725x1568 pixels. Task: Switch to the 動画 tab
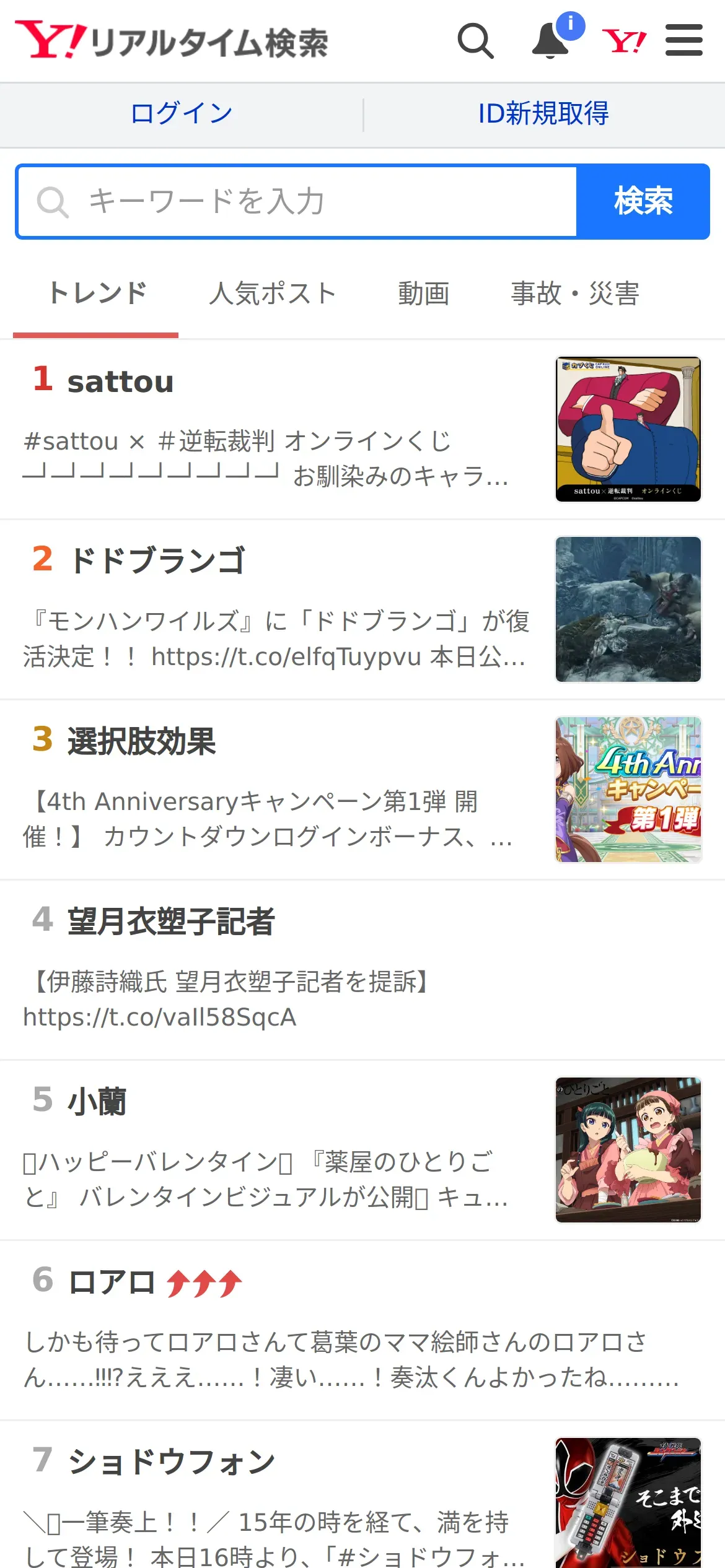tap(424, 294)
